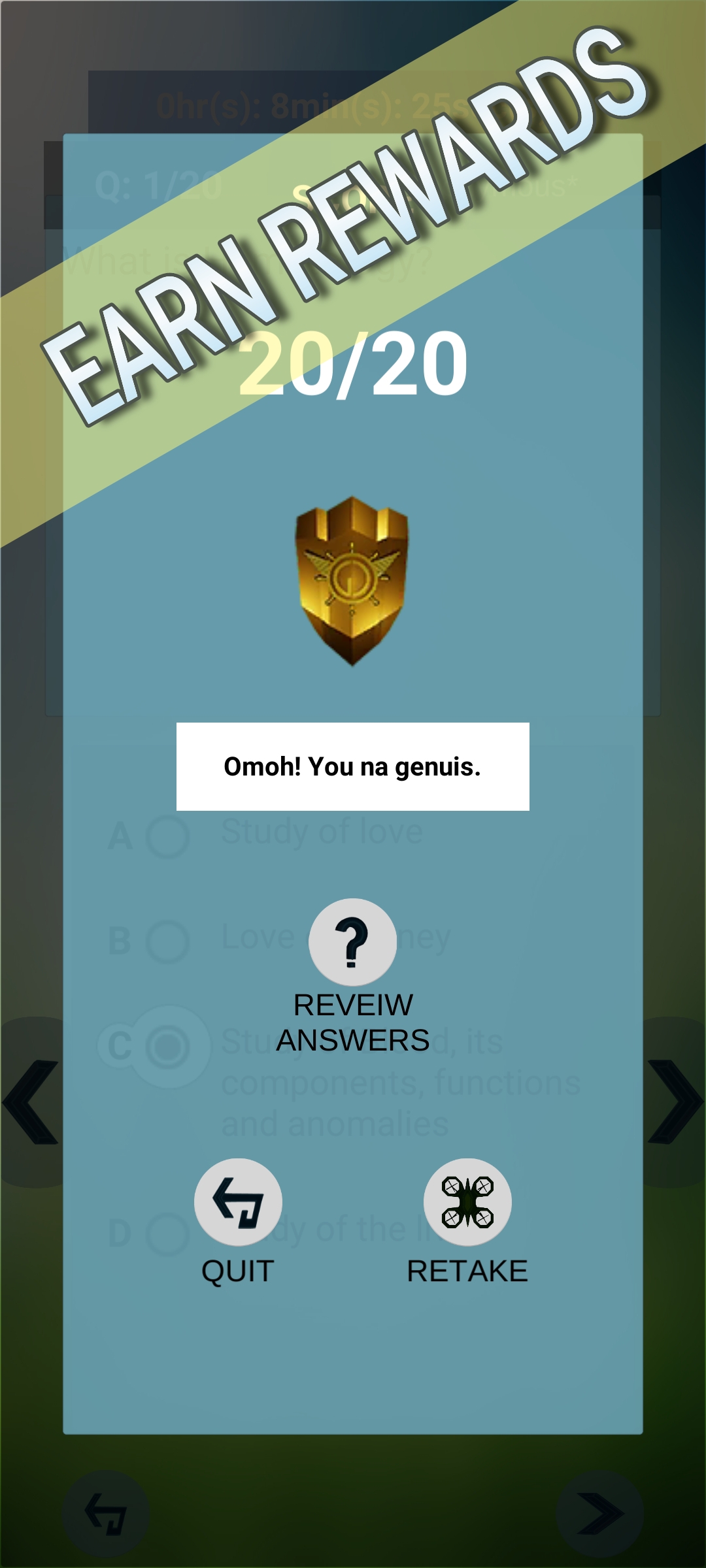The image size is (706, 1568).
Task: Quit the quiz results
Action: (x=238, y=1202)
